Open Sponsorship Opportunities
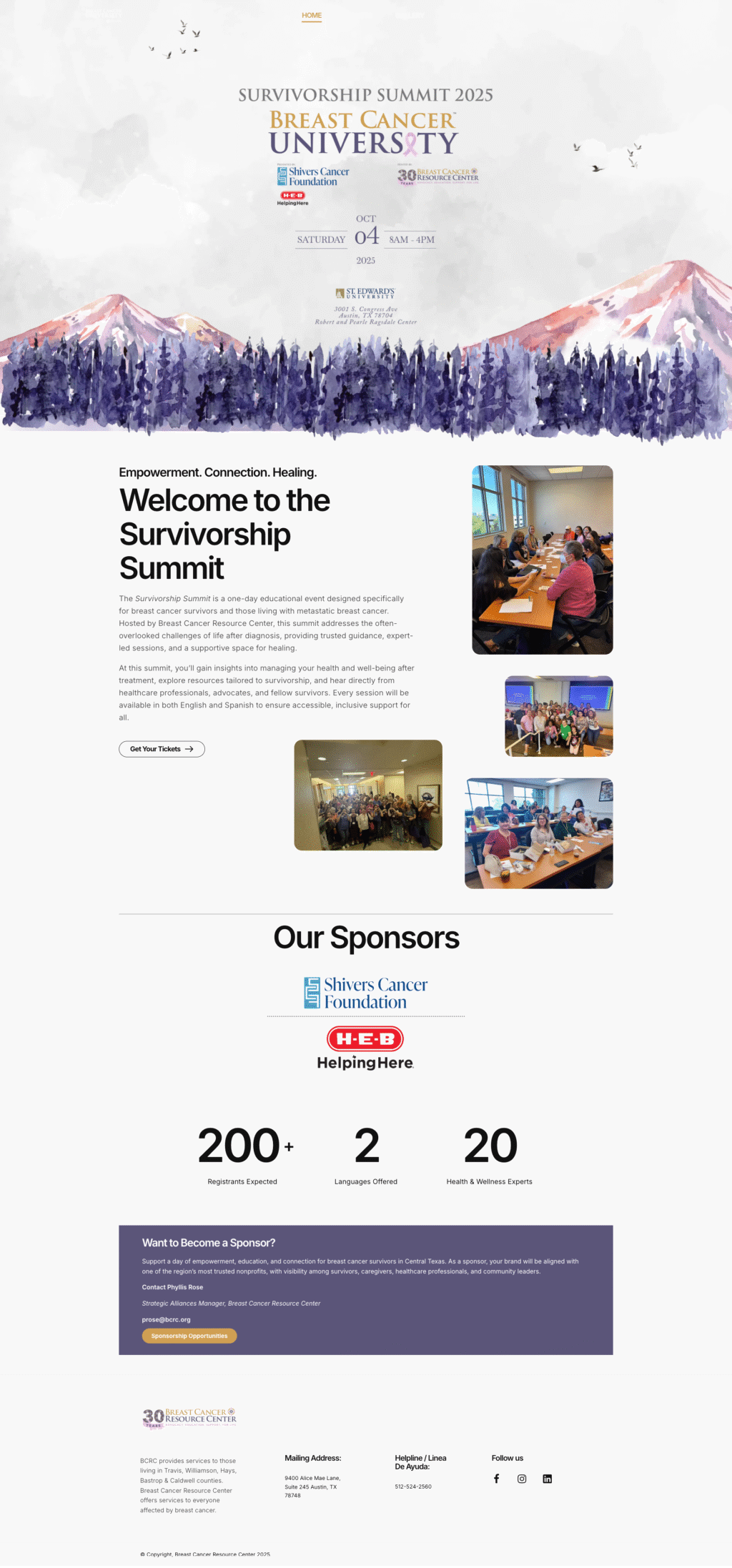 click(x=189, y=1336)
